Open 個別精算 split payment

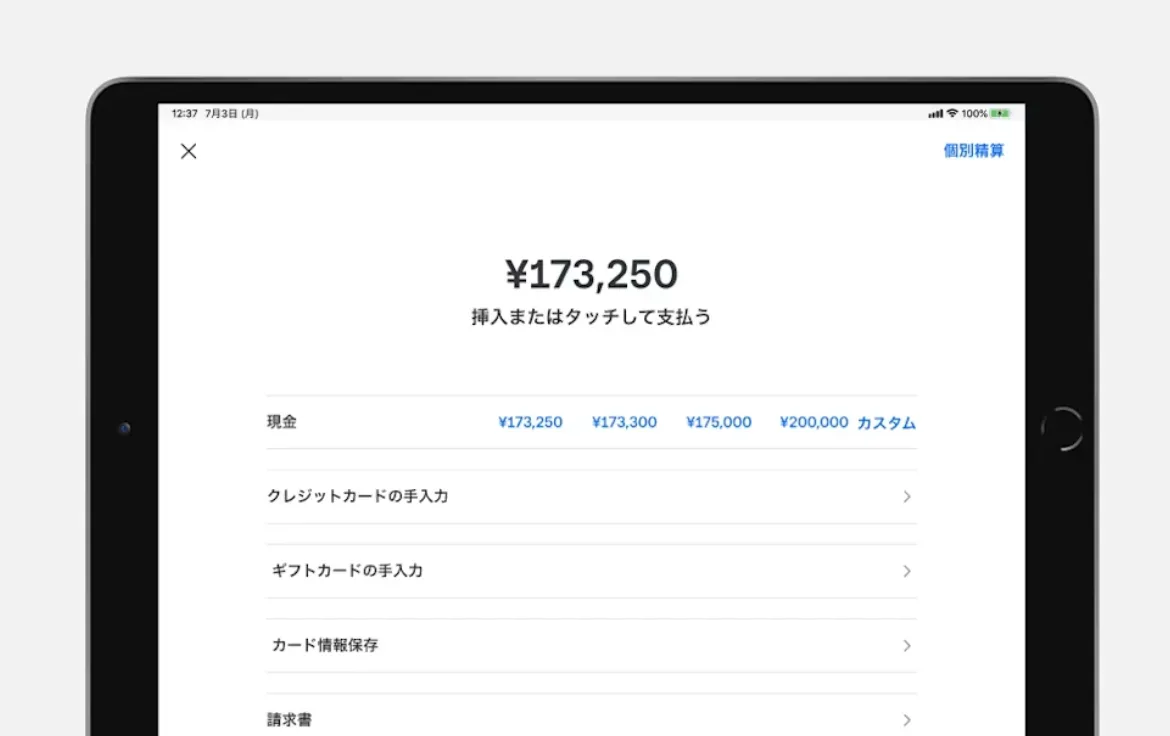pos(973,151)
